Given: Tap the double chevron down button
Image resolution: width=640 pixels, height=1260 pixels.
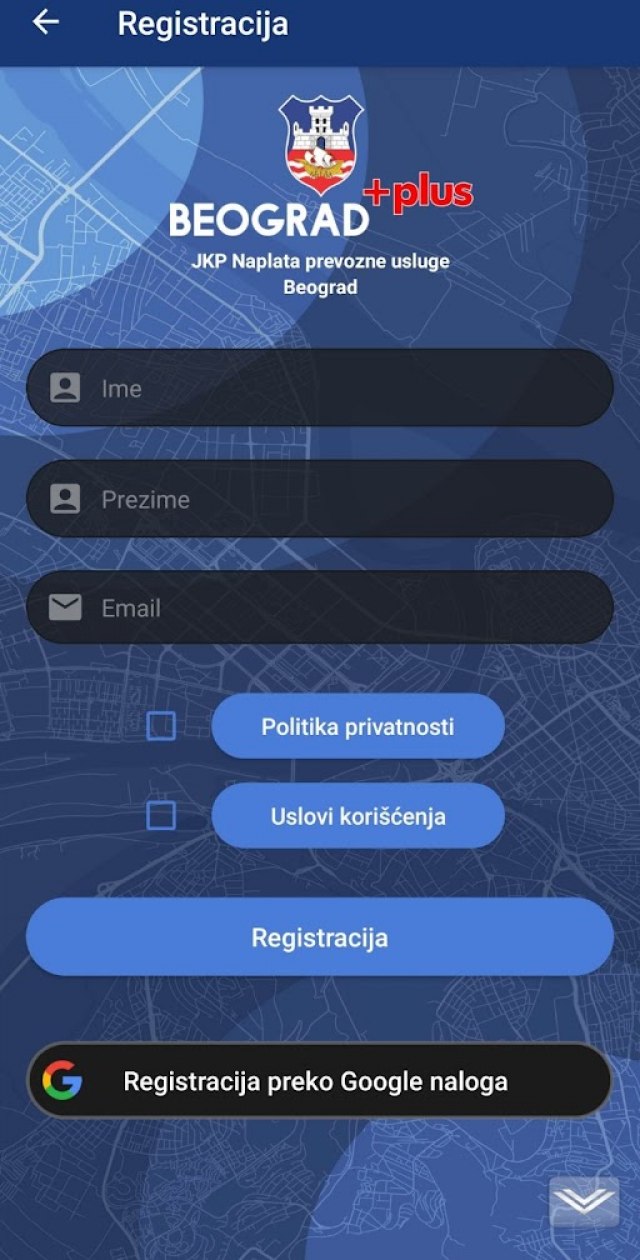Looking at the screenshot, I should pyautogui.click(x=584, y=1200).
